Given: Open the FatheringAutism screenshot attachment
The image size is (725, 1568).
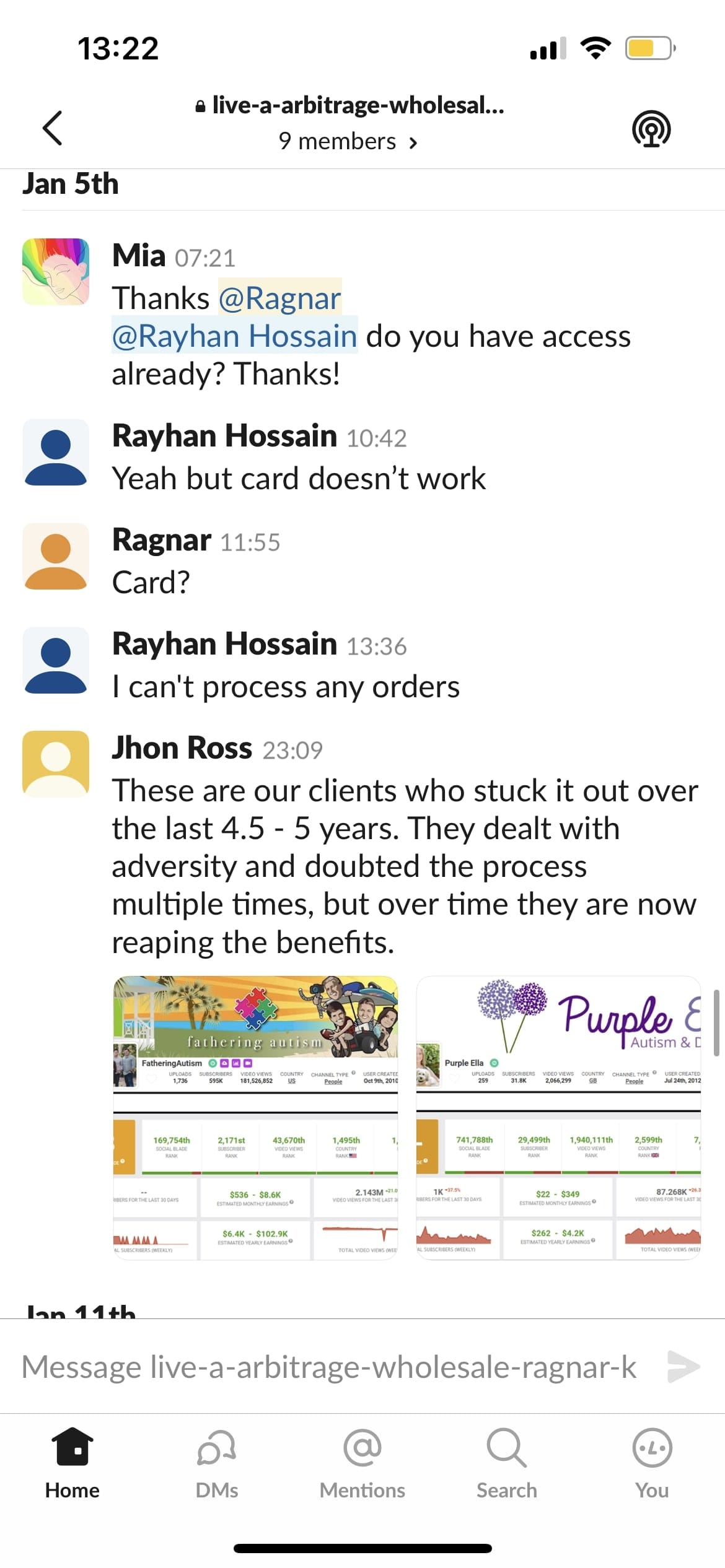Looking at the screenshot, I should click(x=255, y=1117).
